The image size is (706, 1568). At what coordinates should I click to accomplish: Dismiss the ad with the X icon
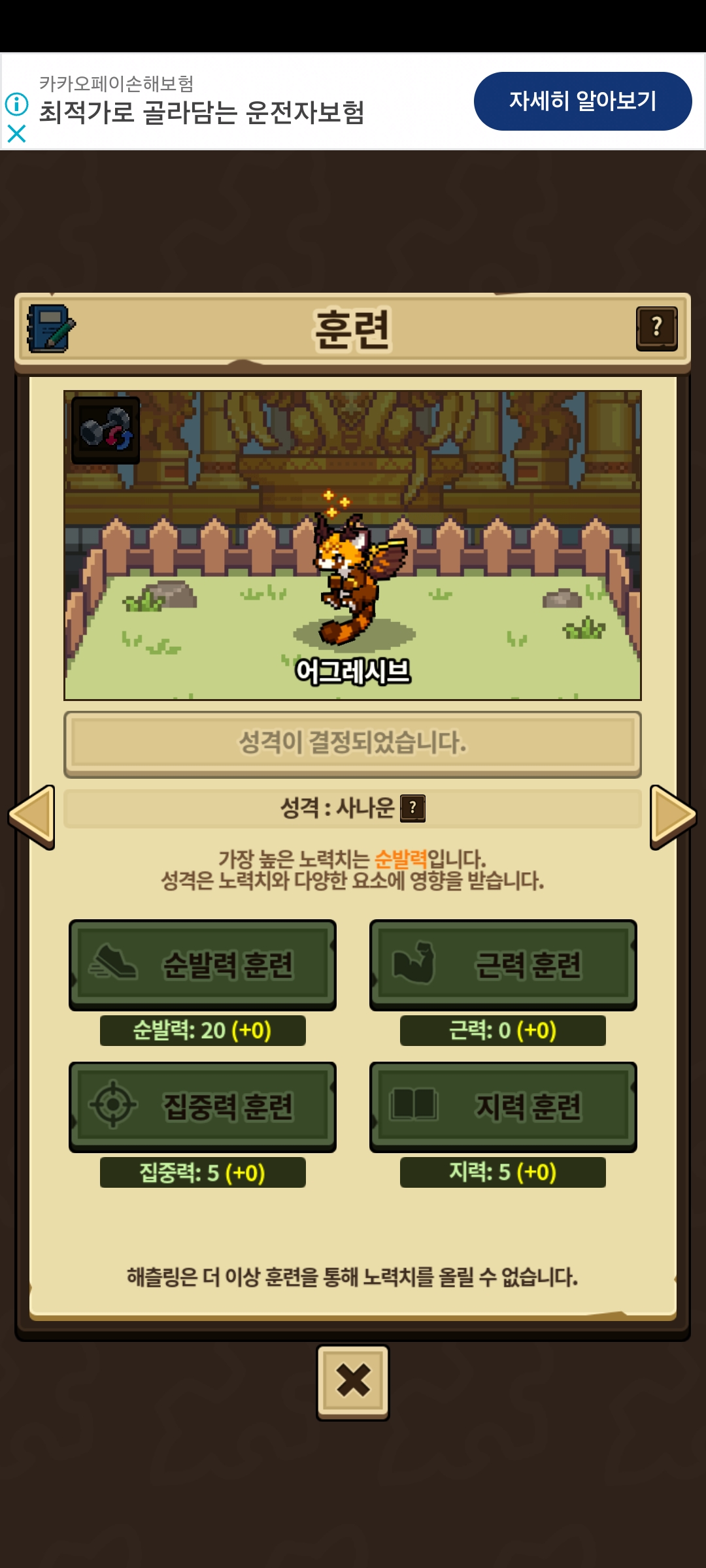(x=16, y=134)
